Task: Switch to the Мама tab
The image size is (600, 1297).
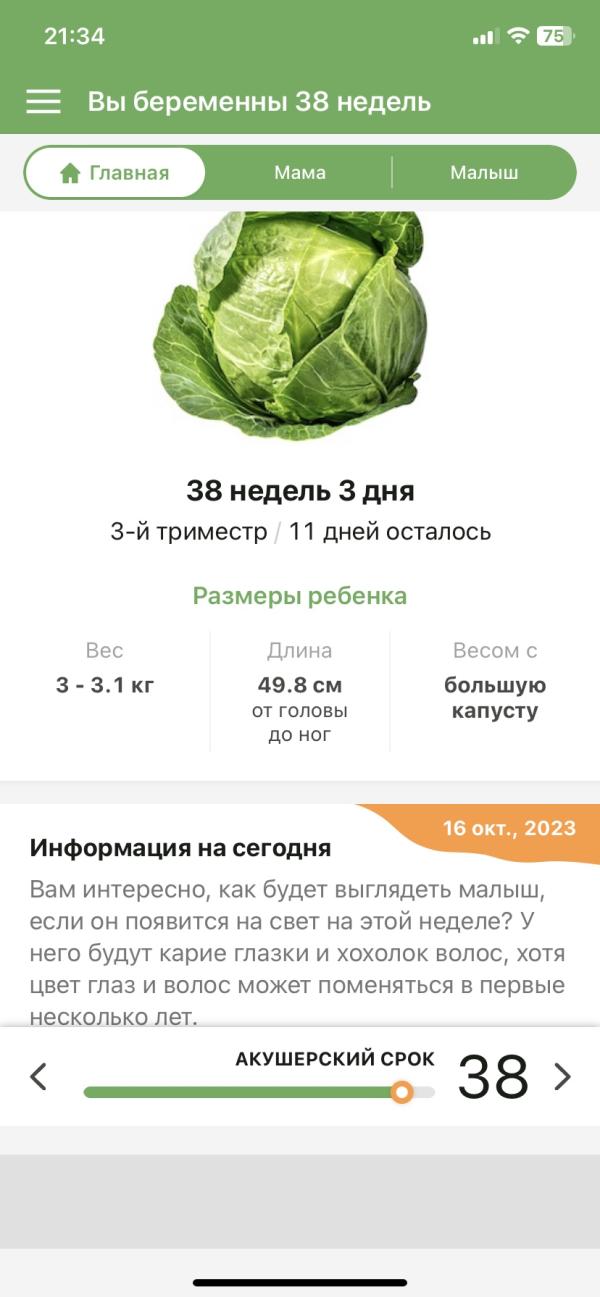Action: (x=300, y=173)
